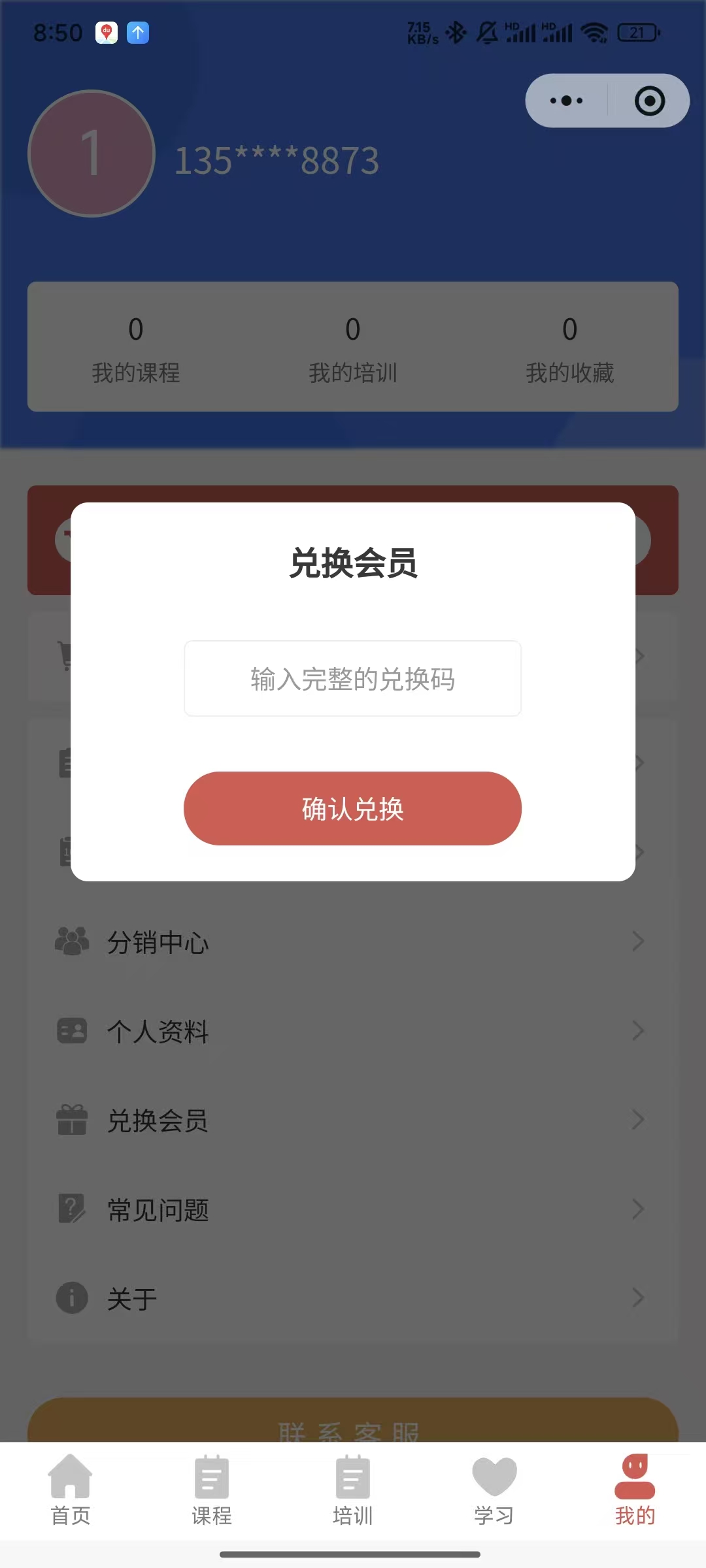Open the mini program more options menu
The width and height of the screenshot is (706, 1568).
coord(566,101)
